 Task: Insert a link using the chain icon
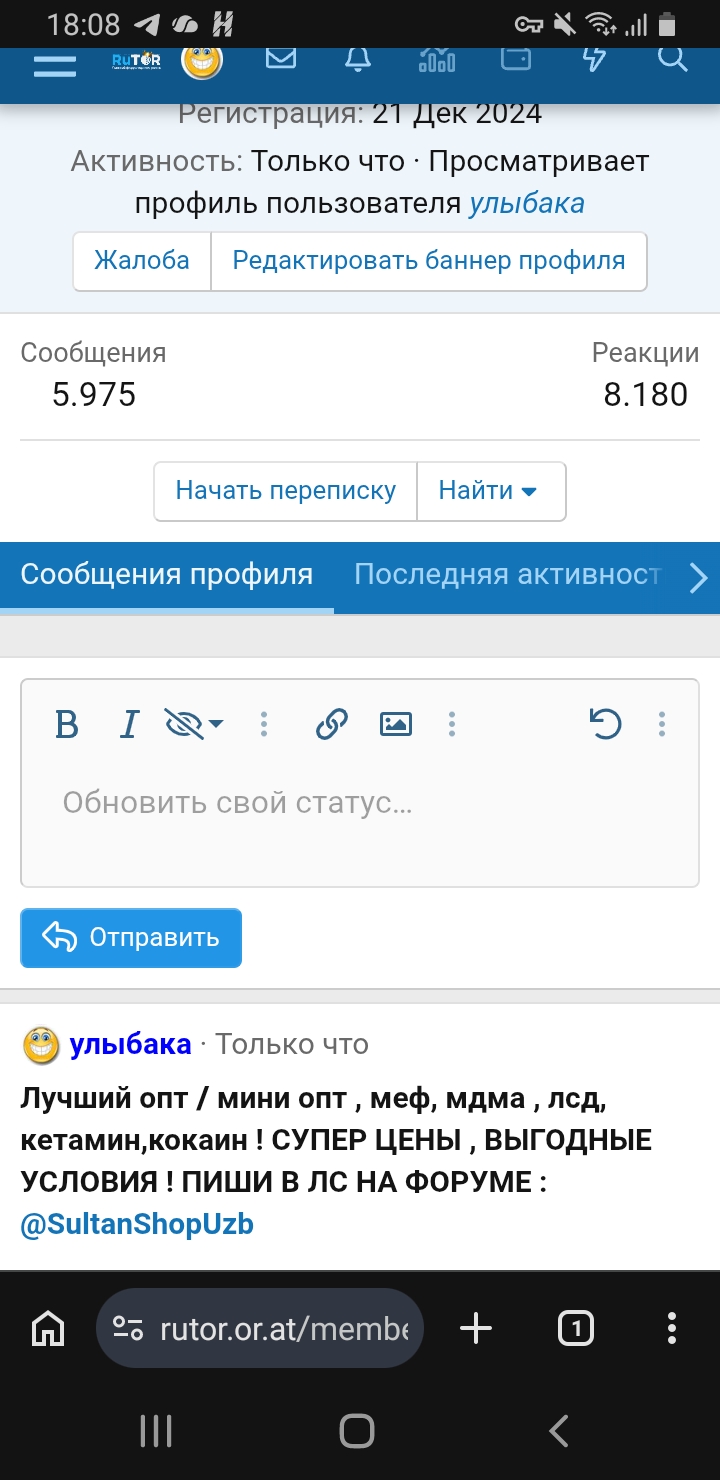coord(333,723)
